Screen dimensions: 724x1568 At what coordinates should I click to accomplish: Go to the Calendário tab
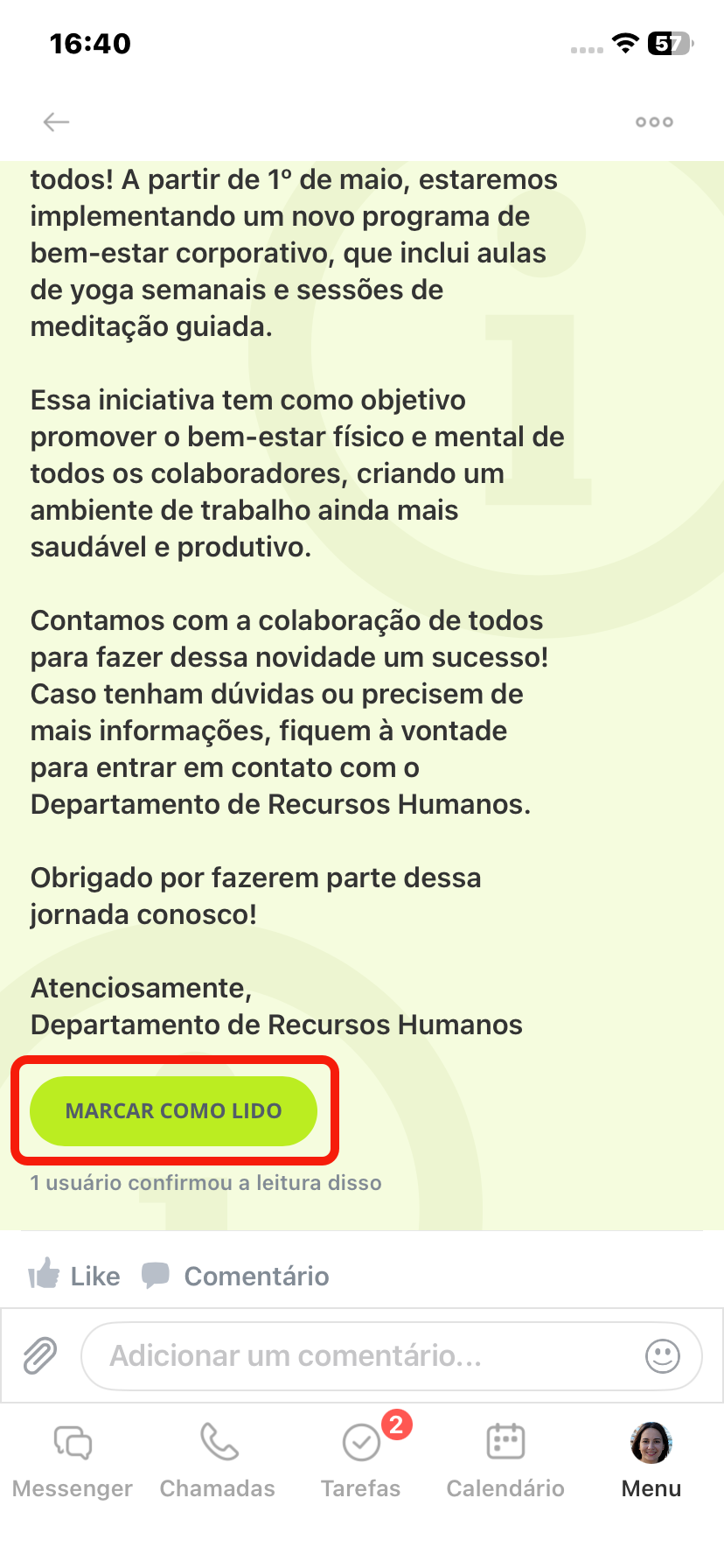505,1459
